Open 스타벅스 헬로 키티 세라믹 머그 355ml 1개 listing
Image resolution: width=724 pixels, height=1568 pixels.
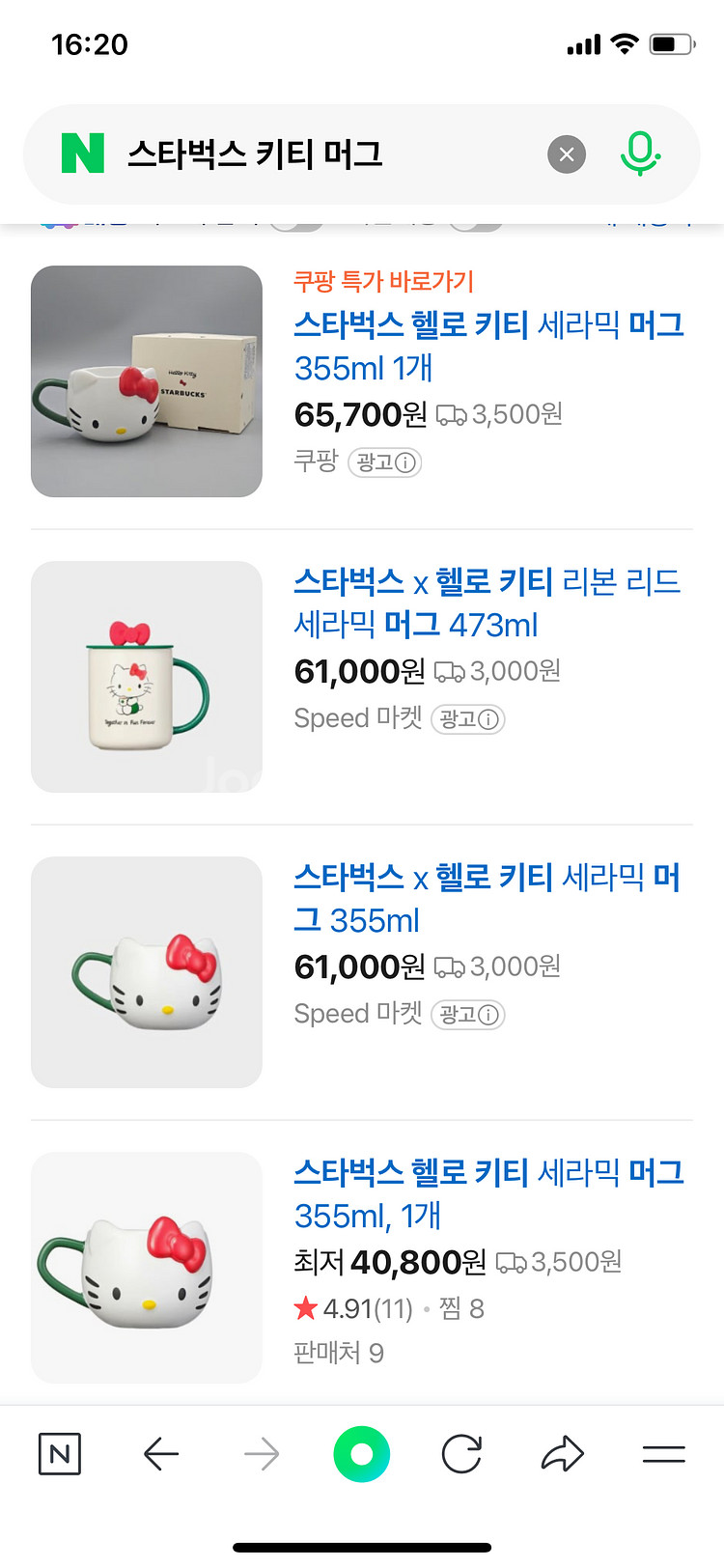(488, 350)
